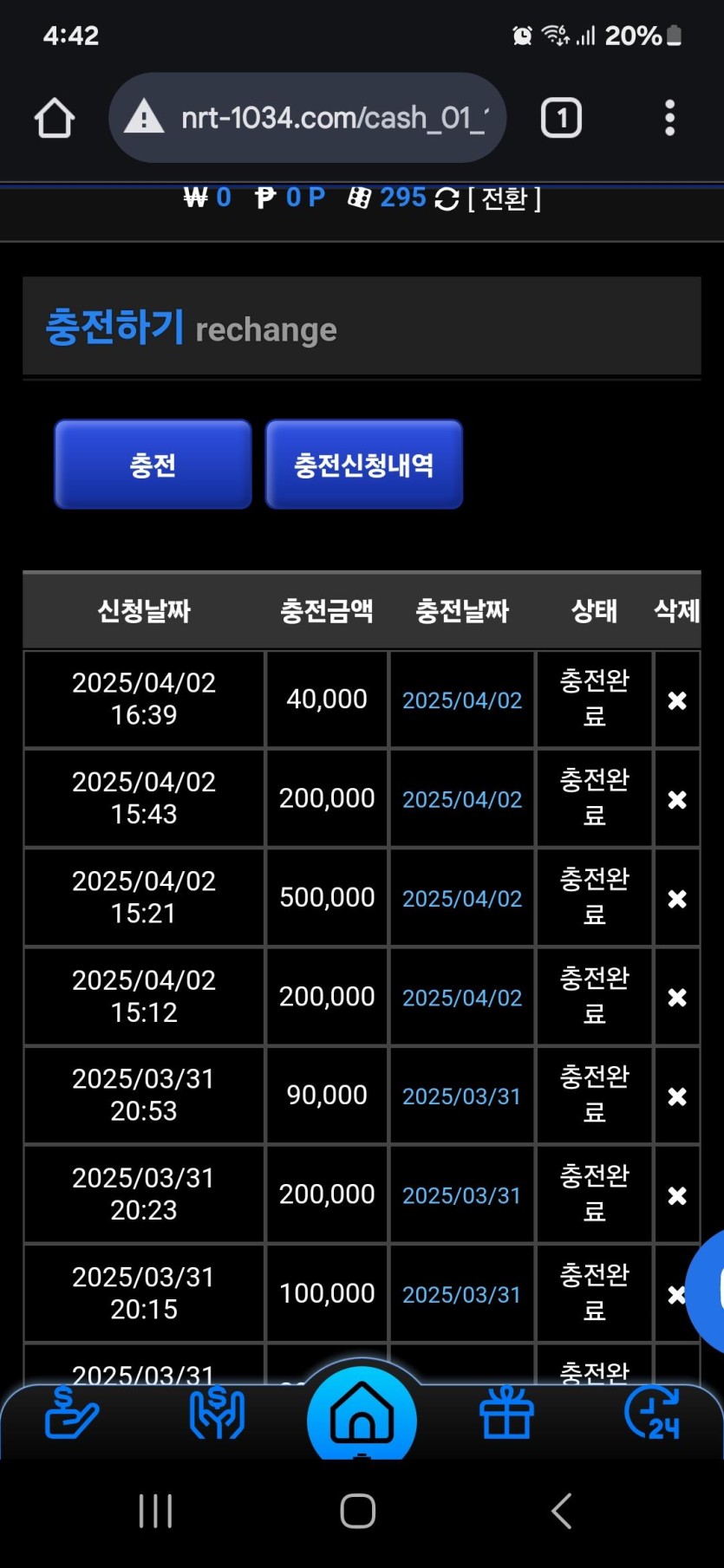Screen dimensions: 724x1568
Task: Delete the 15:12 200,000 recharge entry
Action: [677, 998]
